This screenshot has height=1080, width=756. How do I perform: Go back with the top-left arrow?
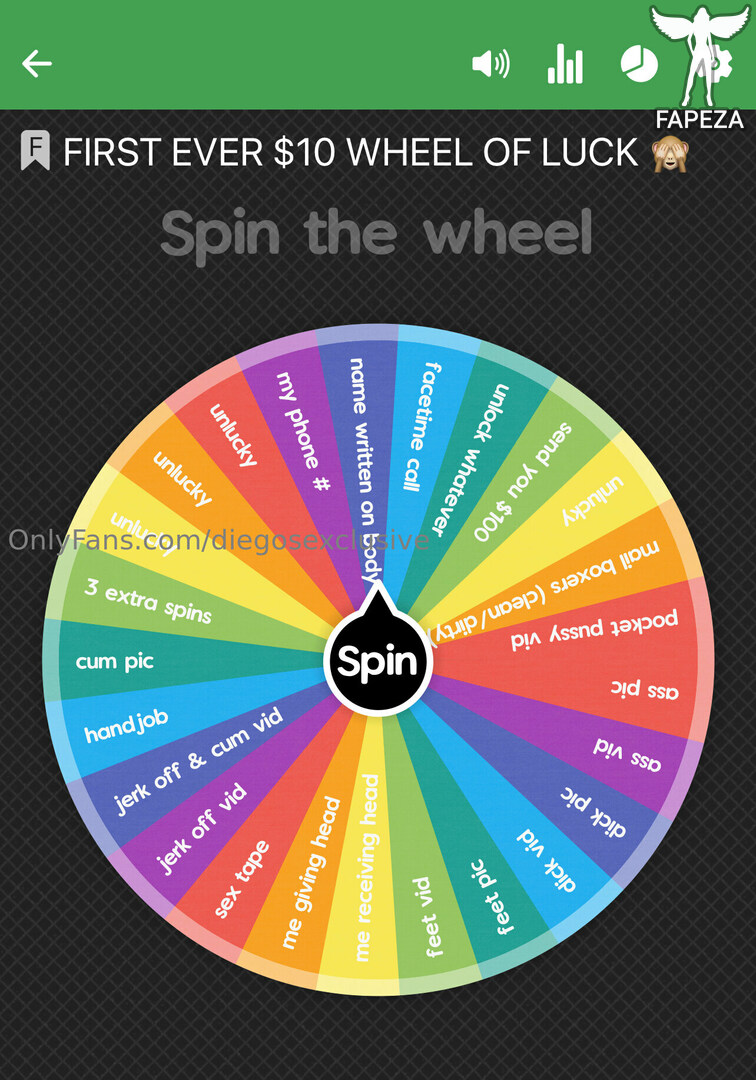click(x=37, y=64)
